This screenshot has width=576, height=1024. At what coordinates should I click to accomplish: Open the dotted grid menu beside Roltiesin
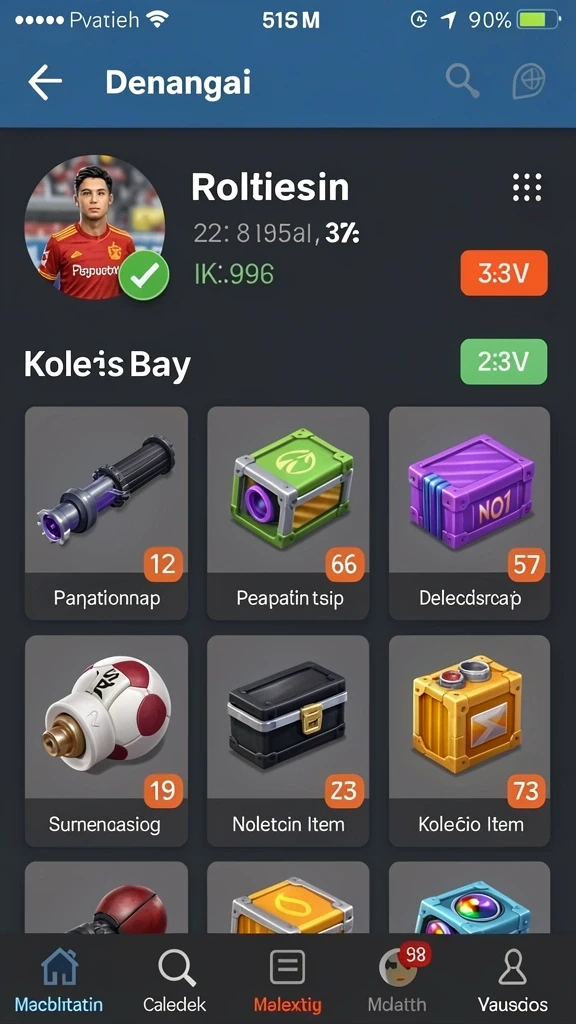(527, 187)
